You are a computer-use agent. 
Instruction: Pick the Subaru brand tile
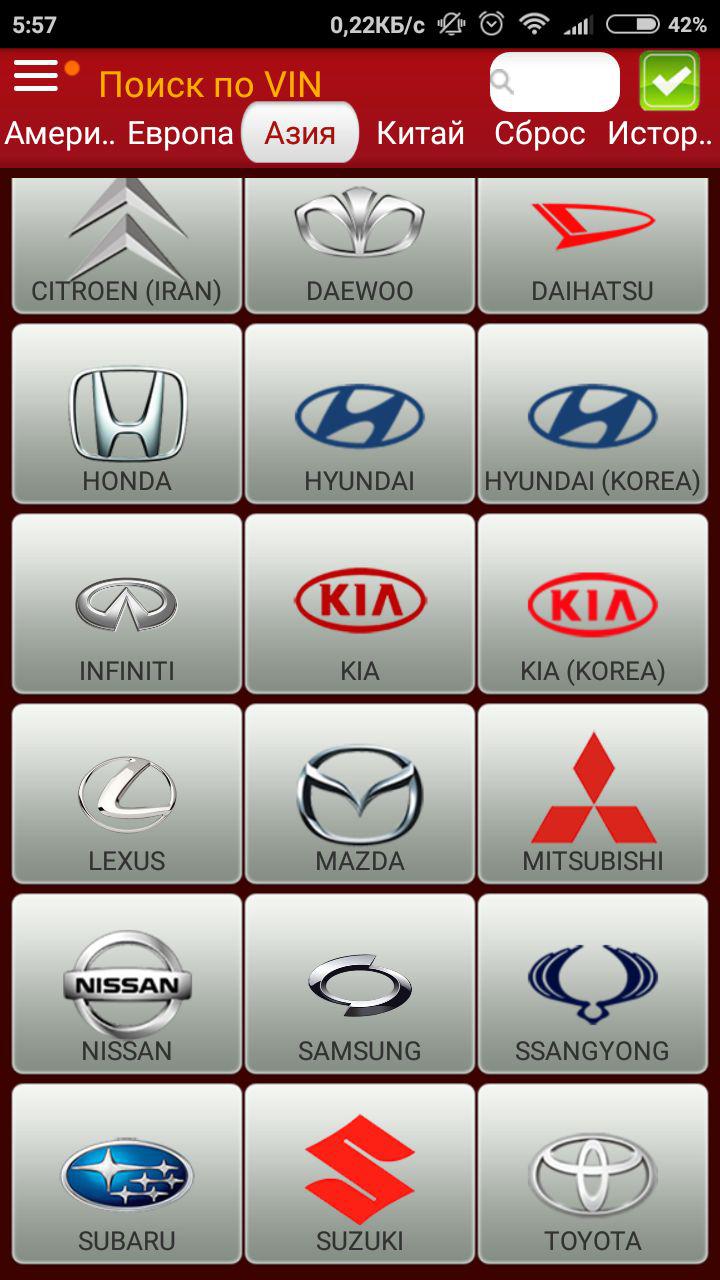(127, 1173)
